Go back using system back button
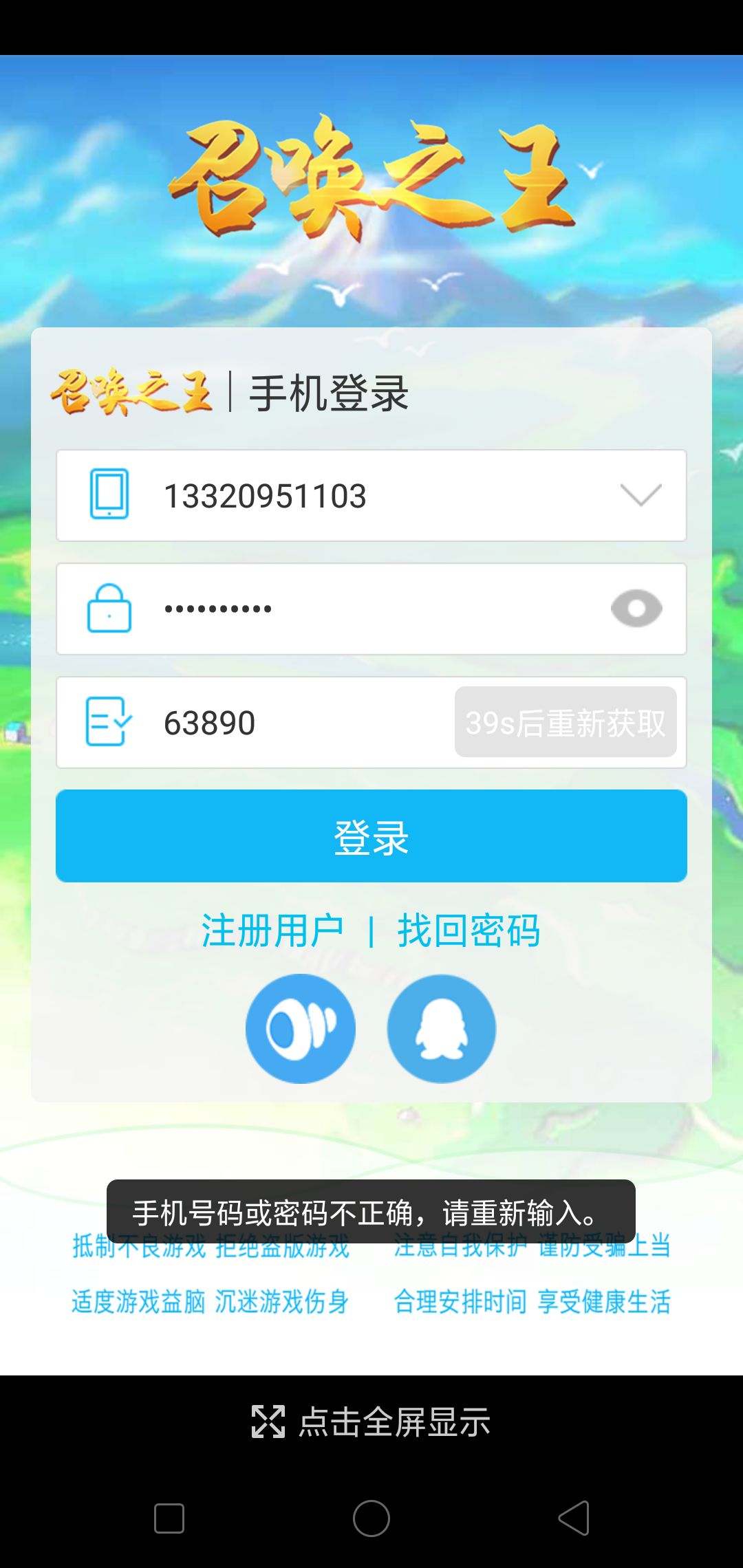Image resolution: width=743 pixels, height=1568 pixels. [x=574, y=1518]
